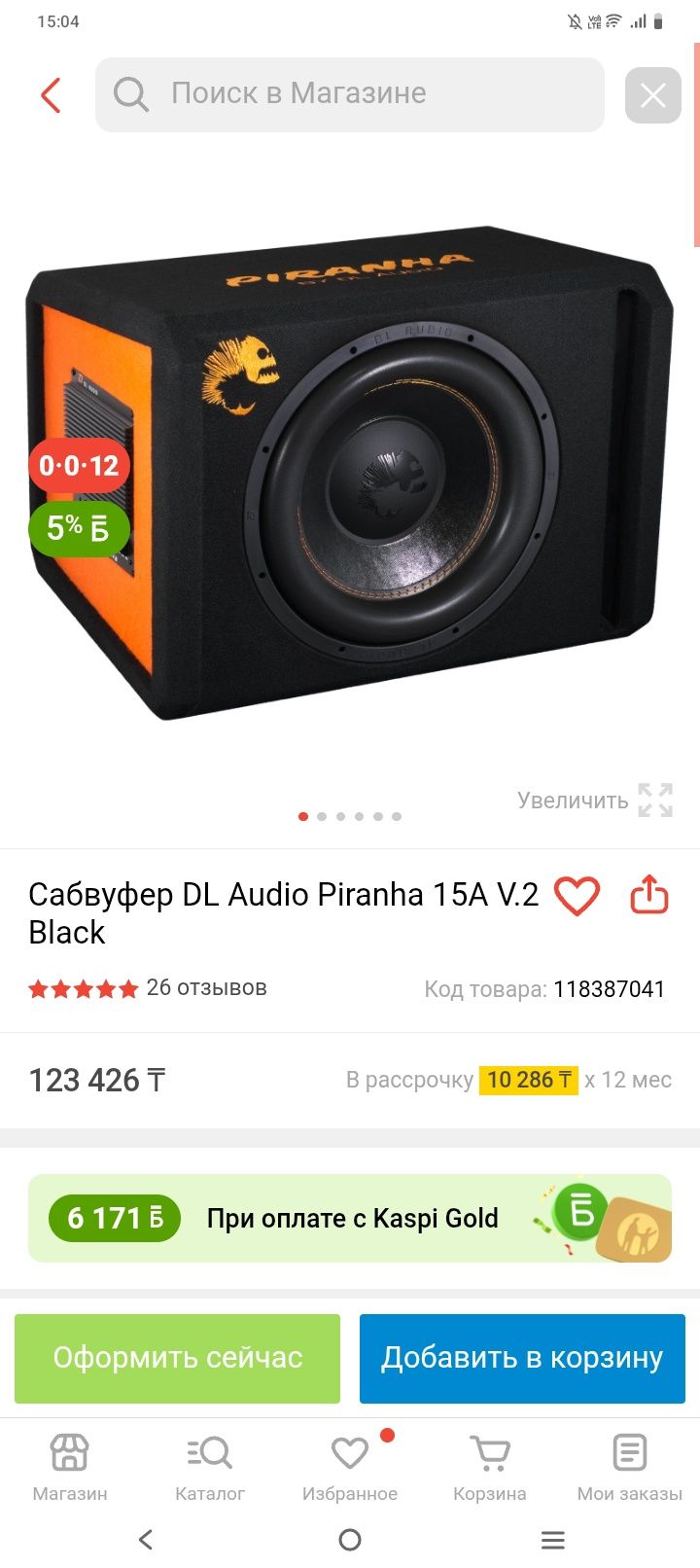
Task: Add the subwoofer to favorites with the heart
Action: [577, 895]
